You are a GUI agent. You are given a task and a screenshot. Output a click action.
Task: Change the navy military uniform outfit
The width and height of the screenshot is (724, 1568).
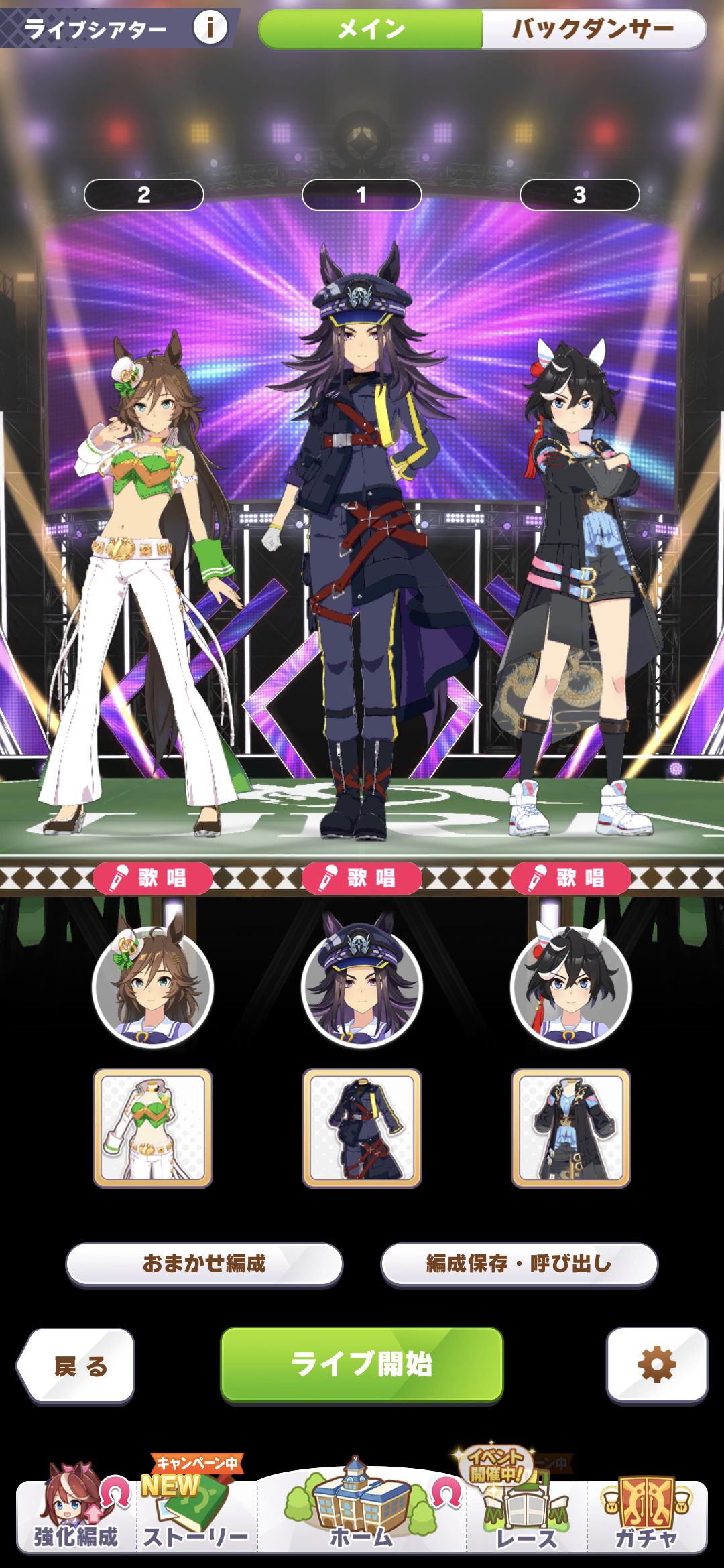(x=362, y=1128)
